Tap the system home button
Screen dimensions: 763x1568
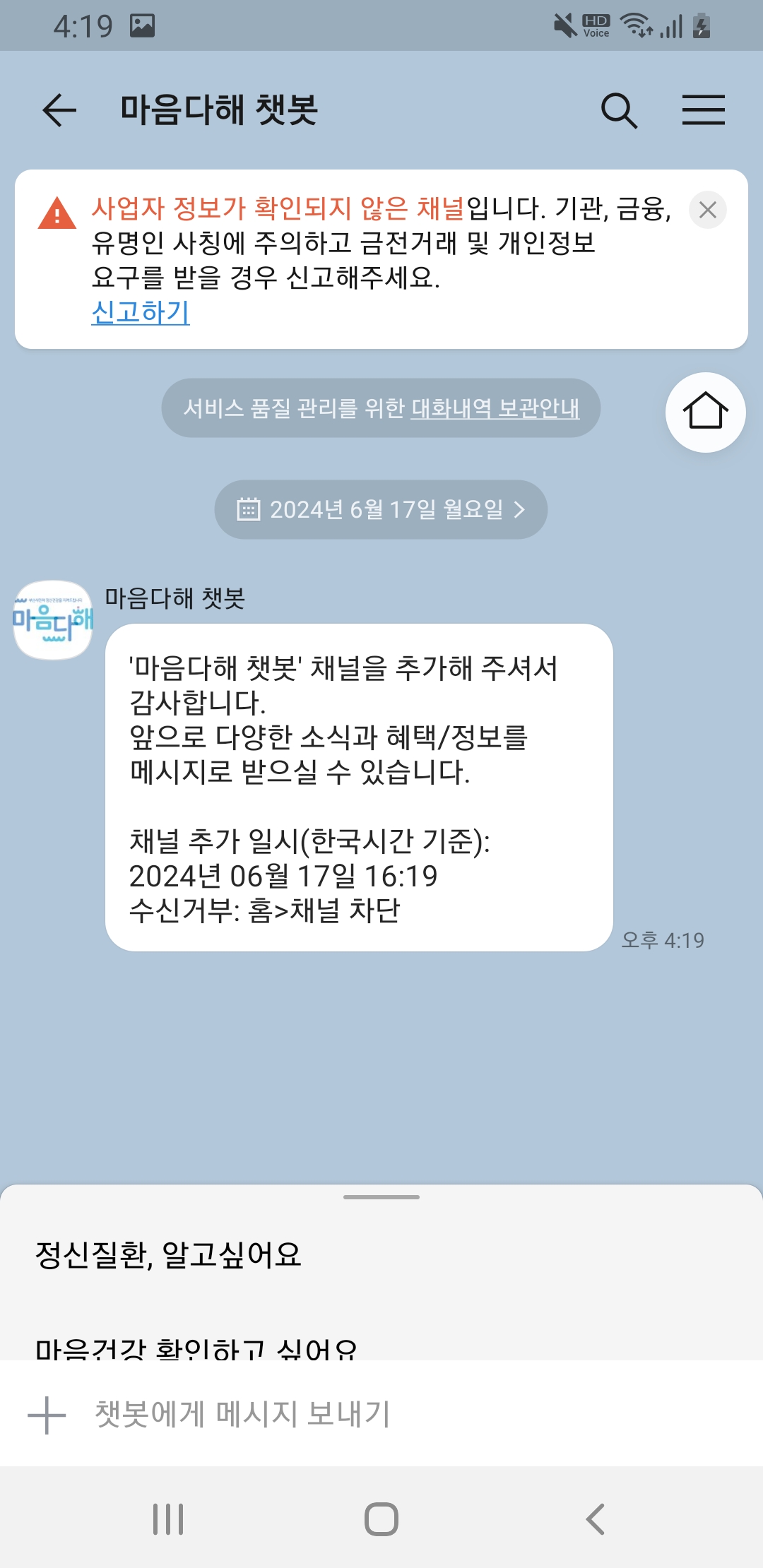click(x=381, y=1519)
